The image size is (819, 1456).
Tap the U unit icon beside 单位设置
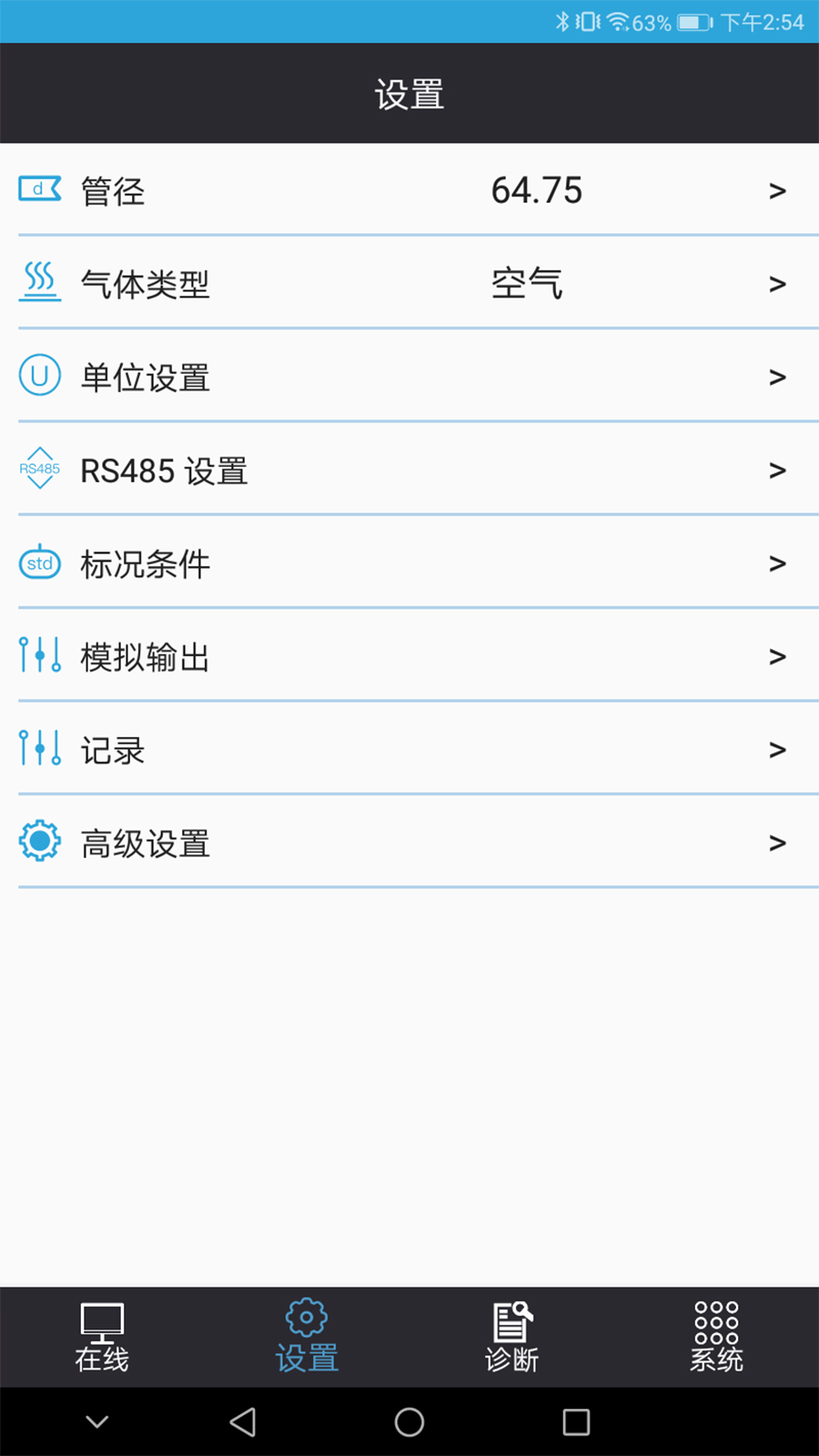tap(39, 376)
